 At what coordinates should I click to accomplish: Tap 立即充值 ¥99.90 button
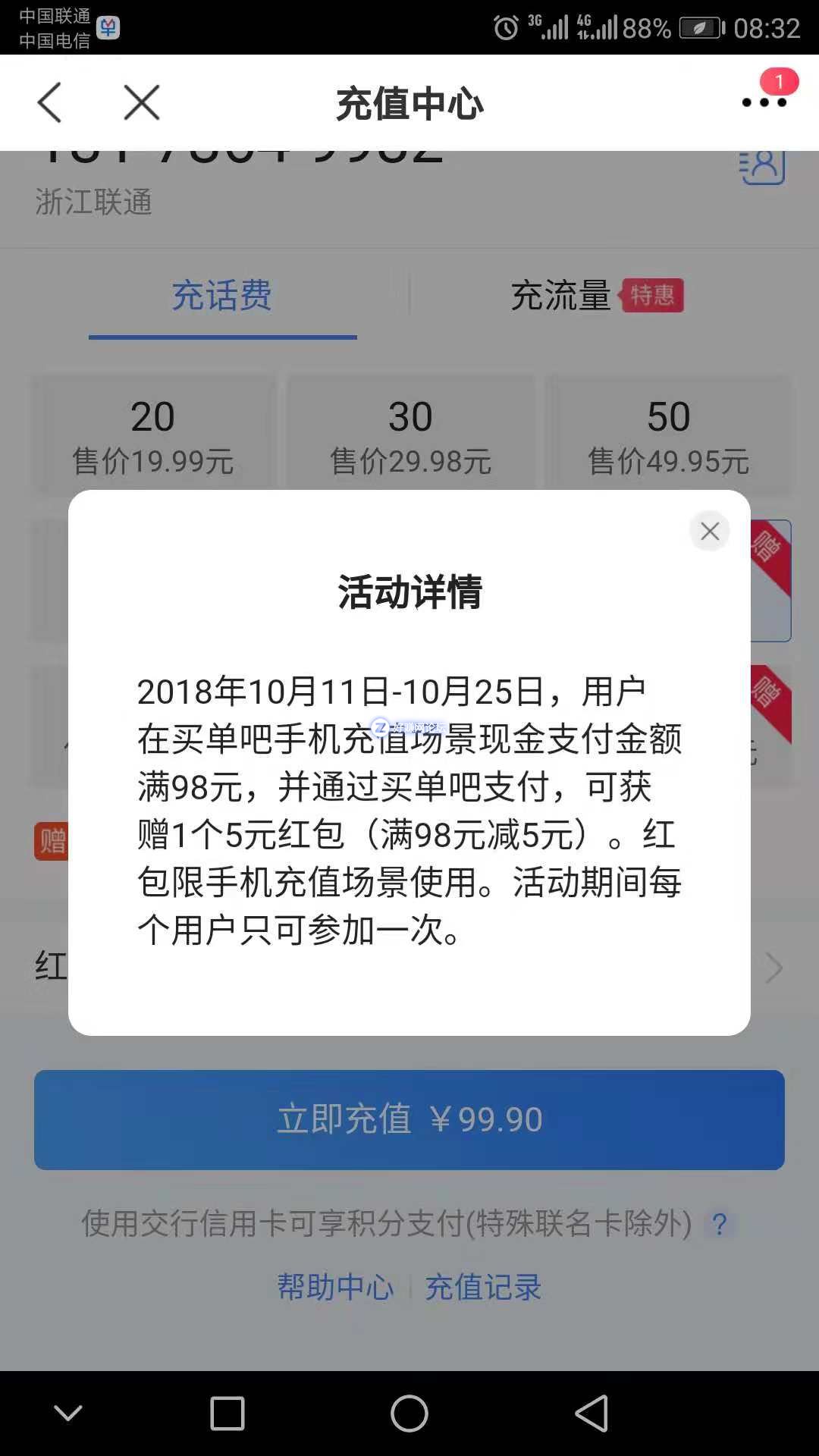tap(409, 1120)
